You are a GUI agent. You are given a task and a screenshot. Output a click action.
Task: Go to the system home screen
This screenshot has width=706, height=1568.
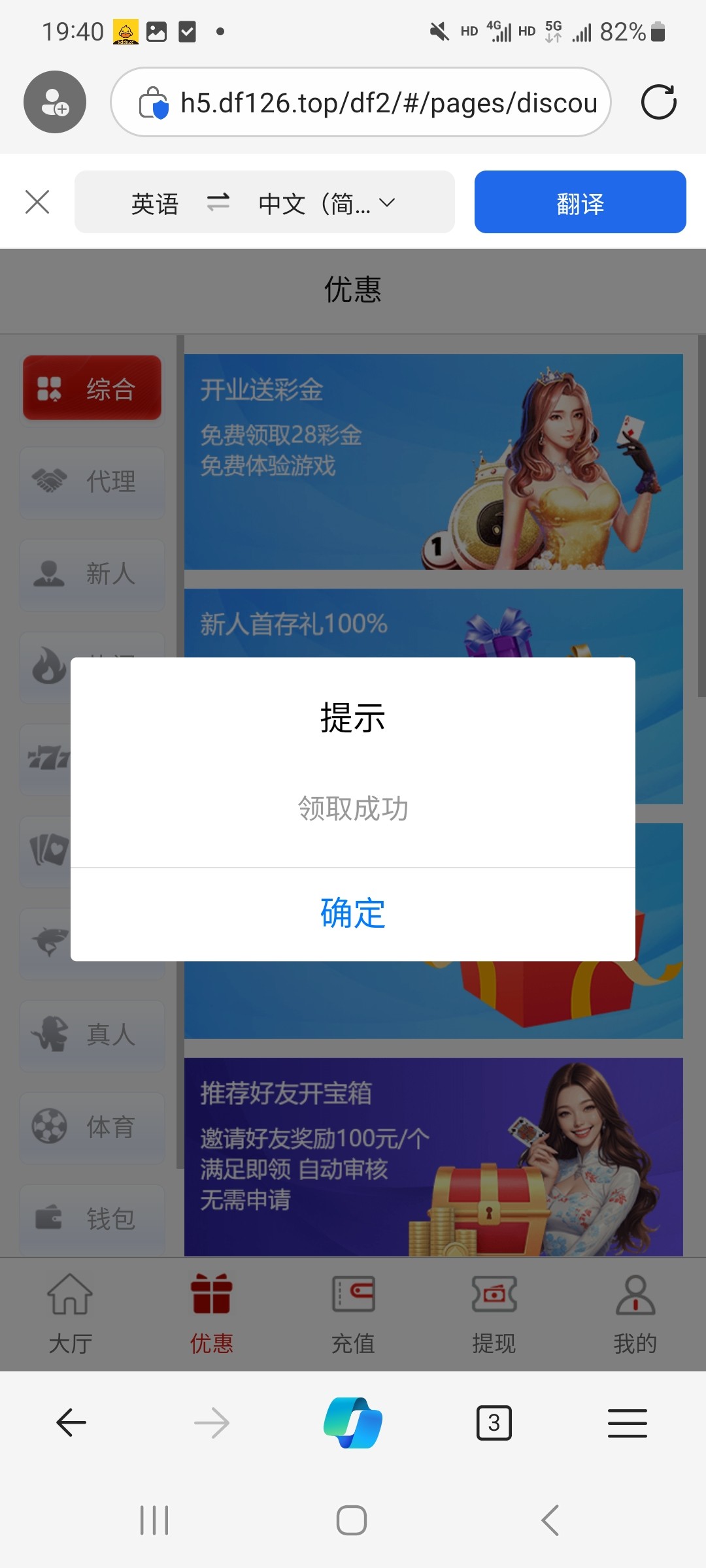coord(352,1520)
